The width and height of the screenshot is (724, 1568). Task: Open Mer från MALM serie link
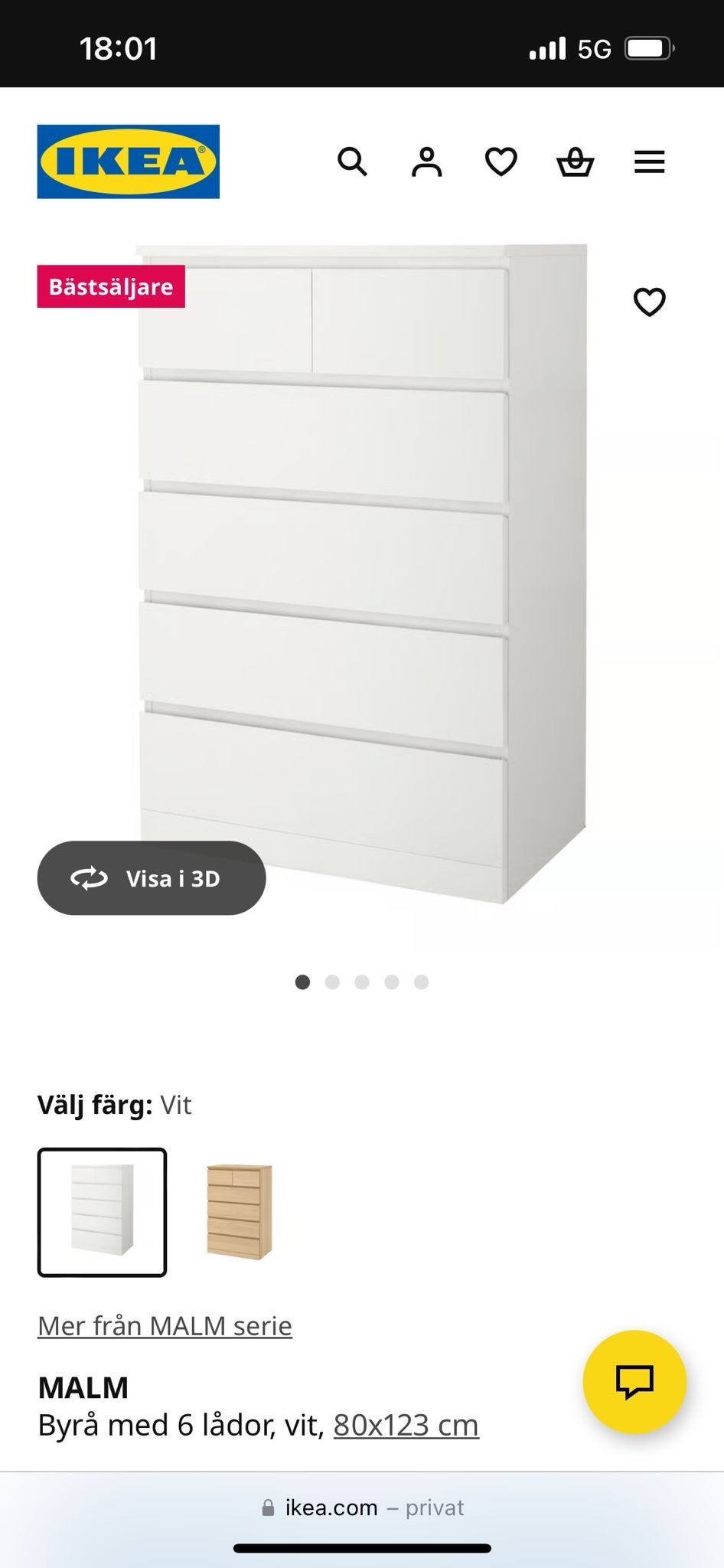pos(165,1325)
